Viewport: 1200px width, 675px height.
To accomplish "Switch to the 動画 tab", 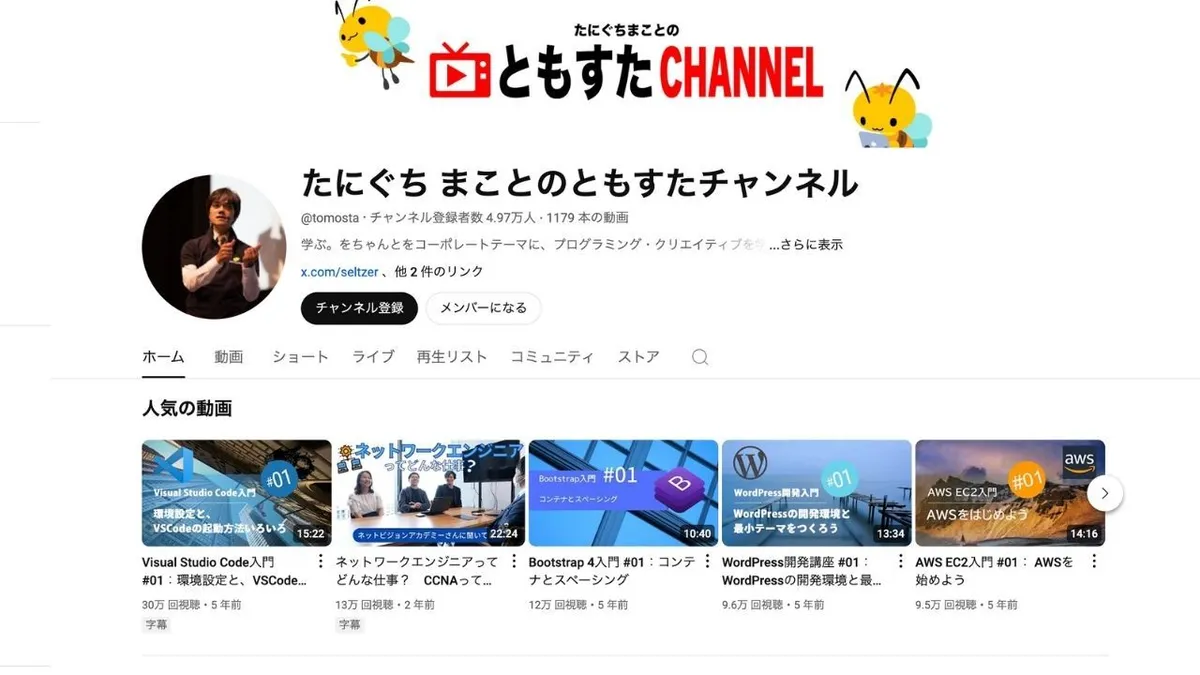I will pyautogui.click(x=228, y=357).
